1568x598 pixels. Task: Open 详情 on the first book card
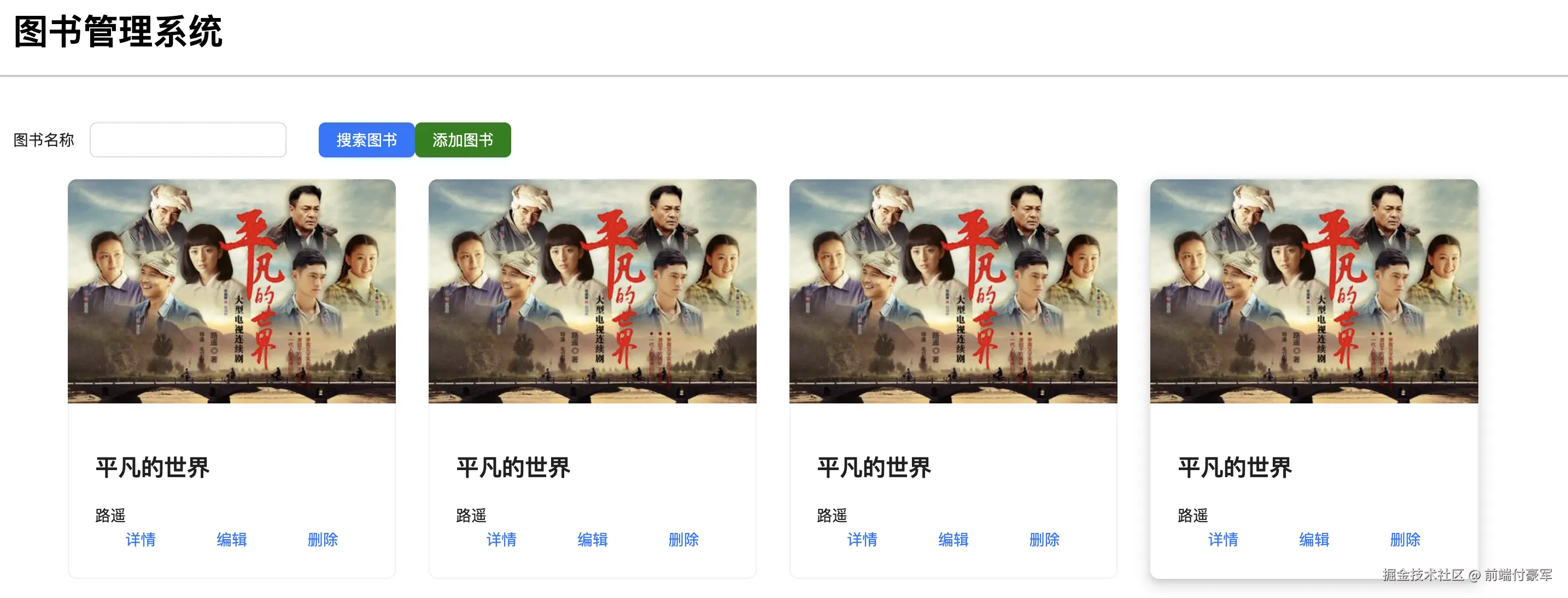141,540
